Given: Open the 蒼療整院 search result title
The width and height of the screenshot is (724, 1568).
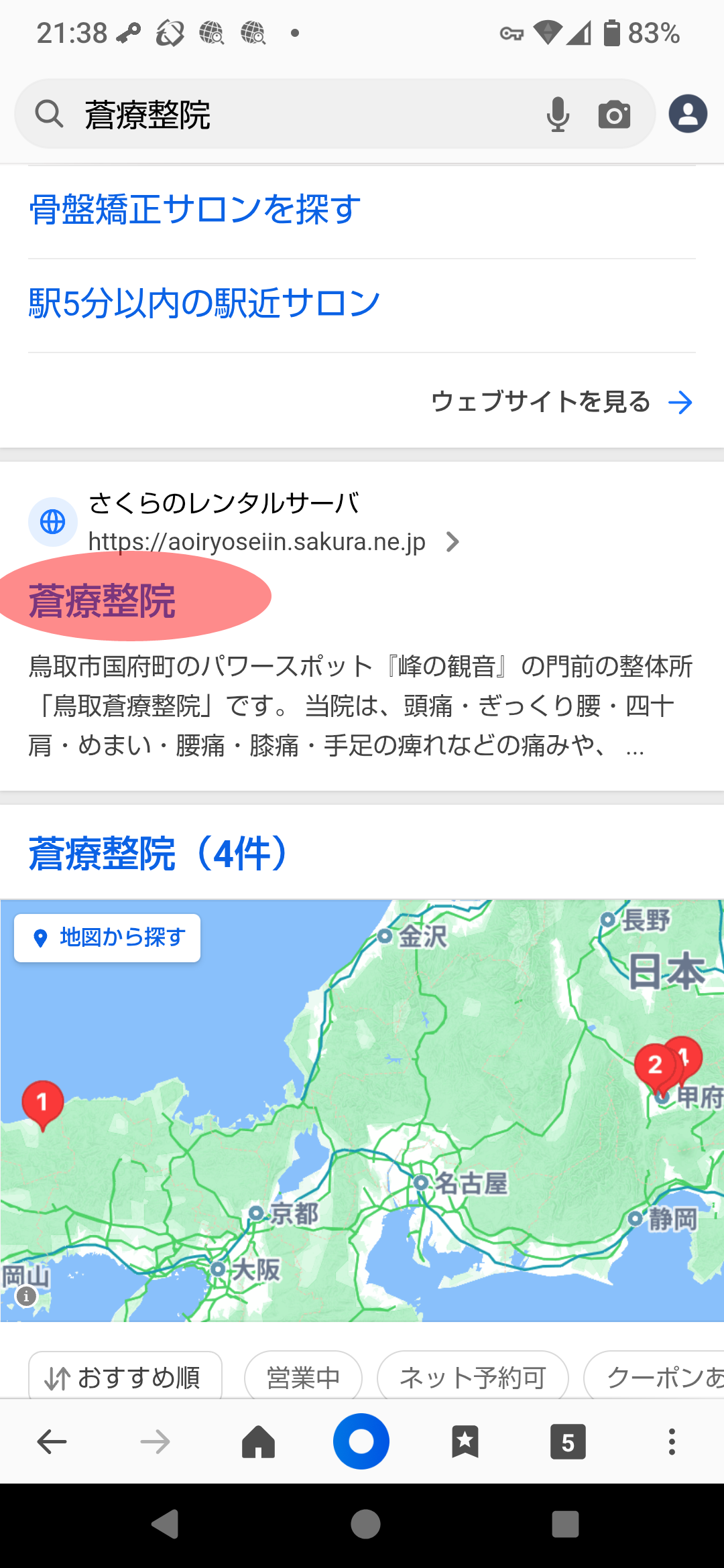Looking at the screenshot, I should pos(102,600).
